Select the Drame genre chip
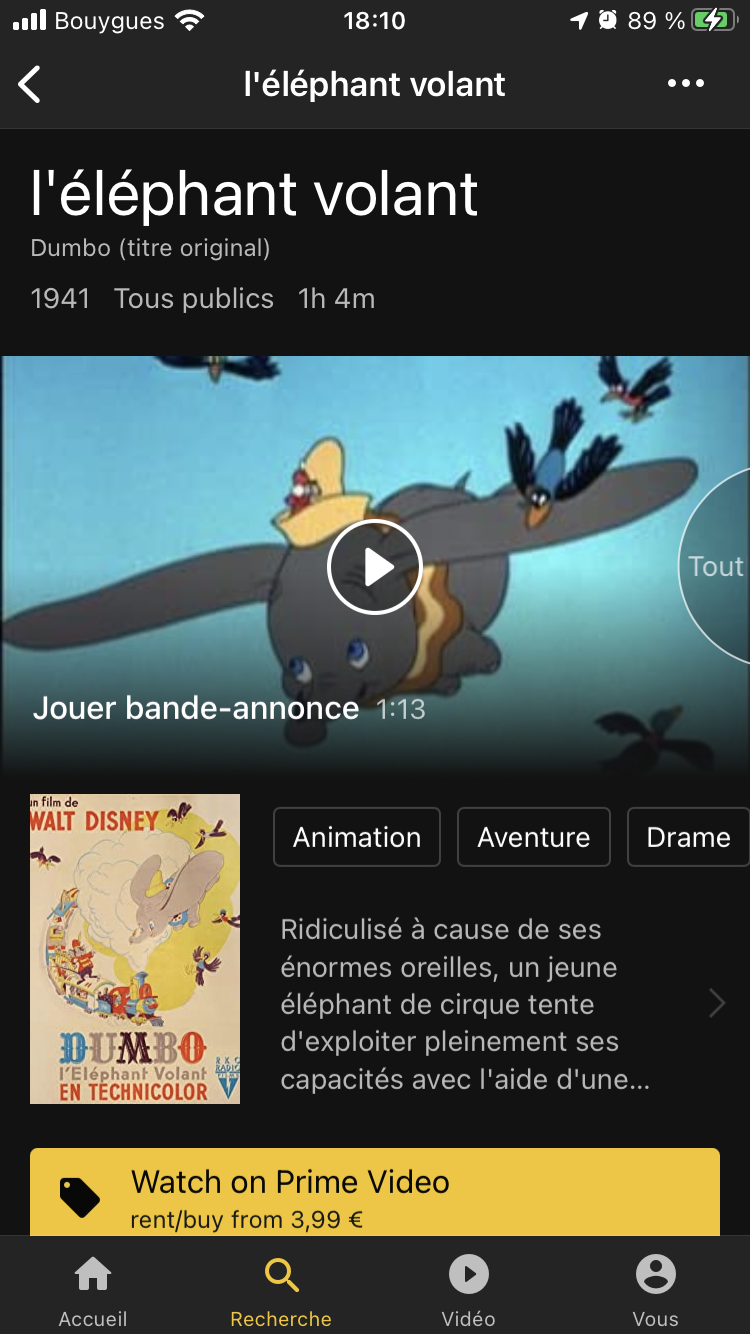Image resolution: width=750 pixels, height=1334 pixels. (x=688, y=837)
